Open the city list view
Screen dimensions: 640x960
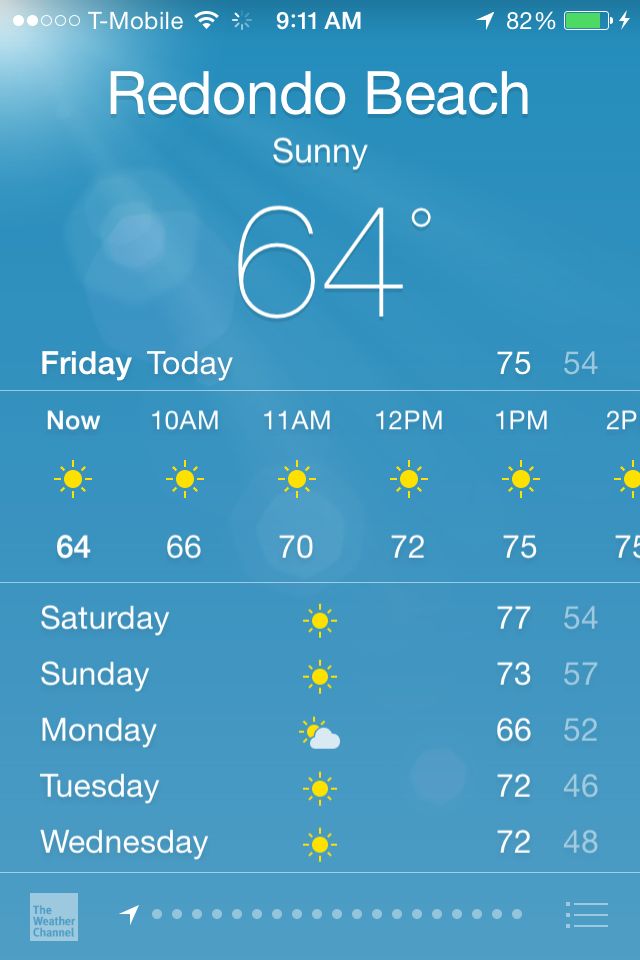587,915
